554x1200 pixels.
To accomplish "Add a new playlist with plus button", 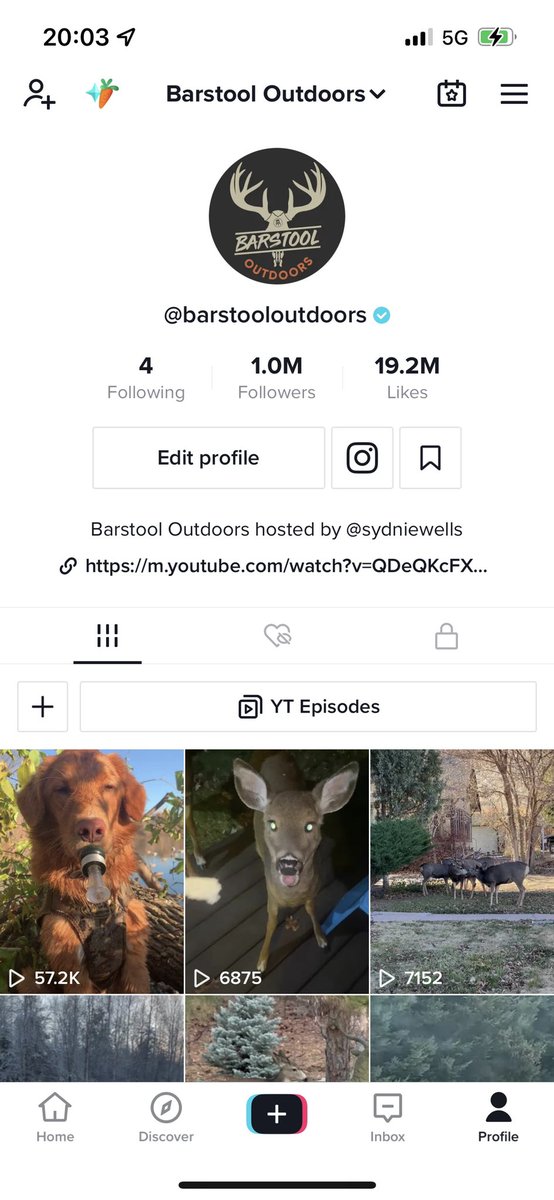I will [x=42, y=707].
